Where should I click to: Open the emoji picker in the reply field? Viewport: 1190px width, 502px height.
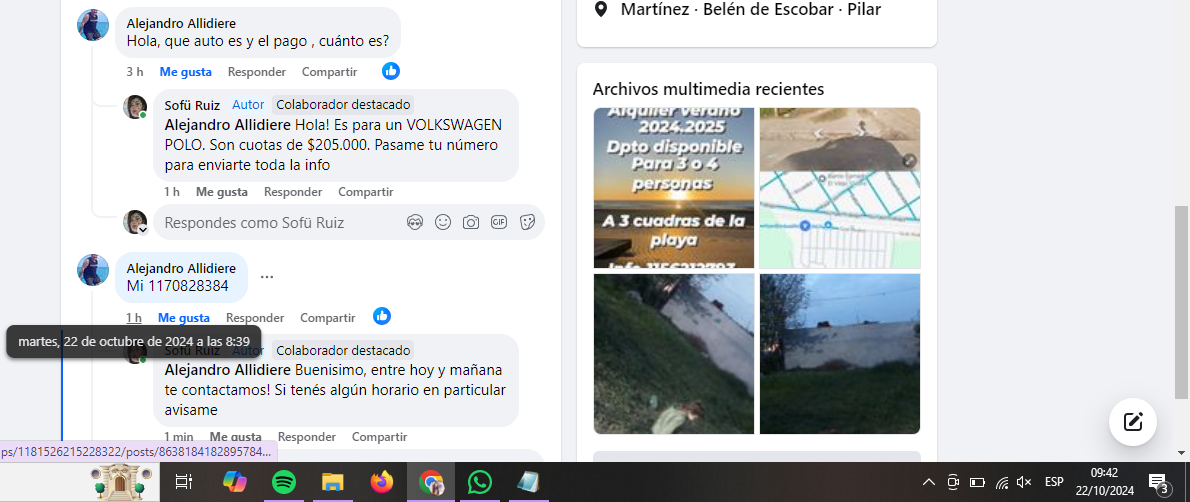443,223
